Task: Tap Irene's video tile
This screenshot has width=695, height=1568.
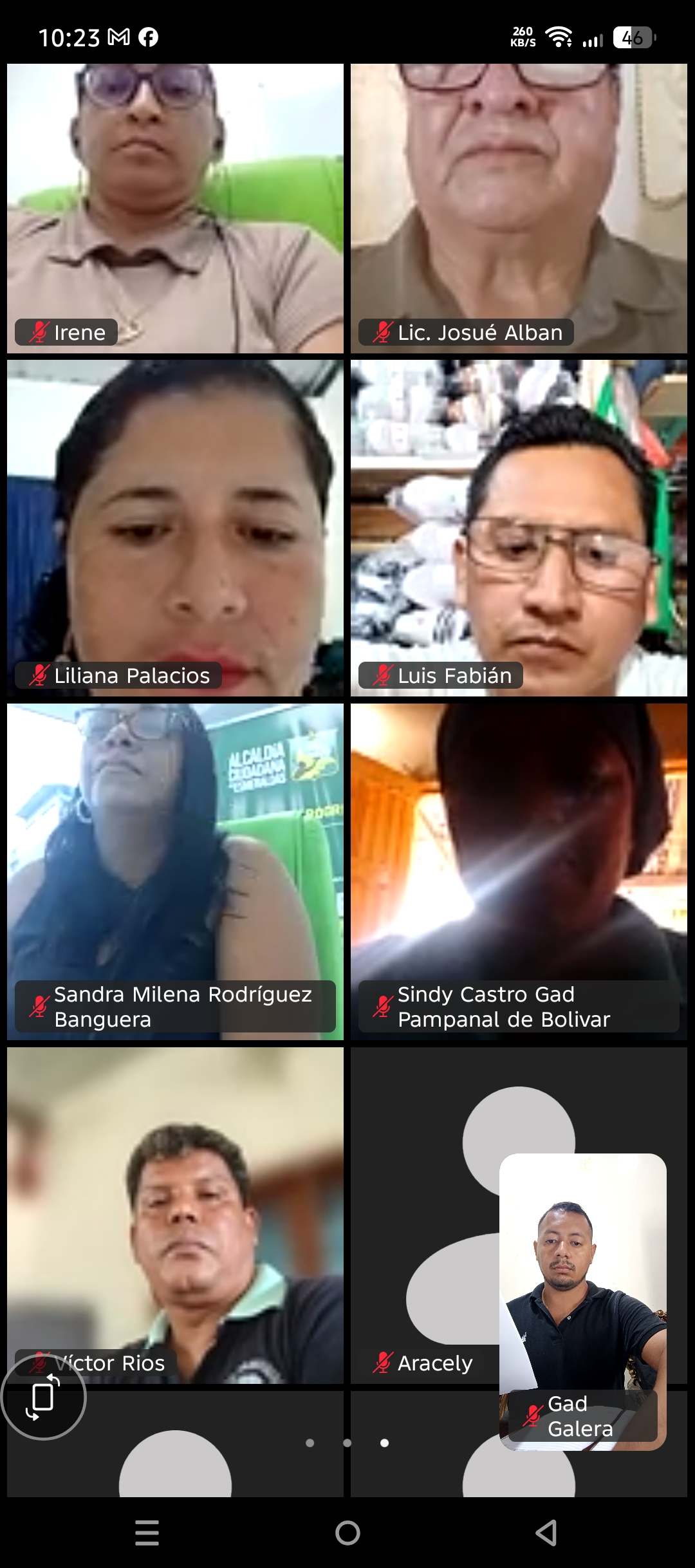Action: click(x=175, y=207)
